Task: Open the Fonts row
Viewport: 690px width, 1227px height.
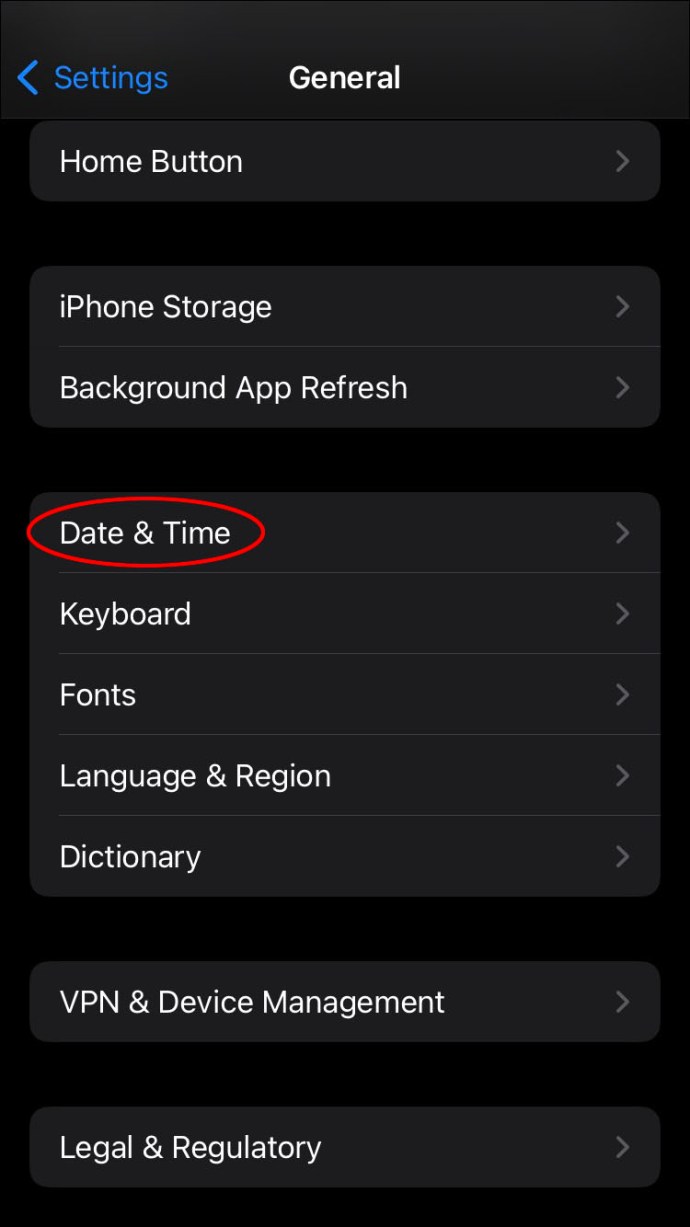Action: (345, 695)
